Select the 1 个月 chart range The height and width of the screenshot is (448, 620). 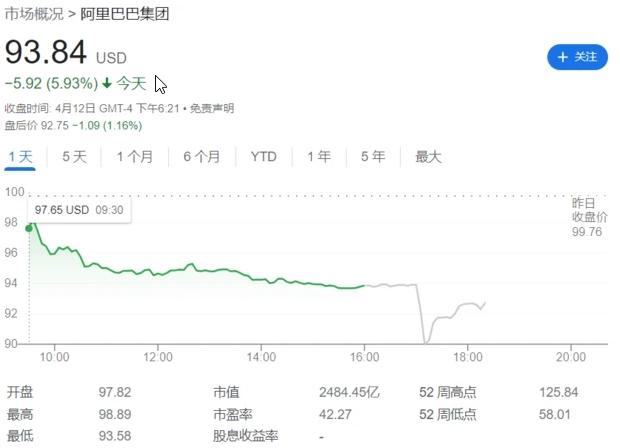(x=135, y=157)
